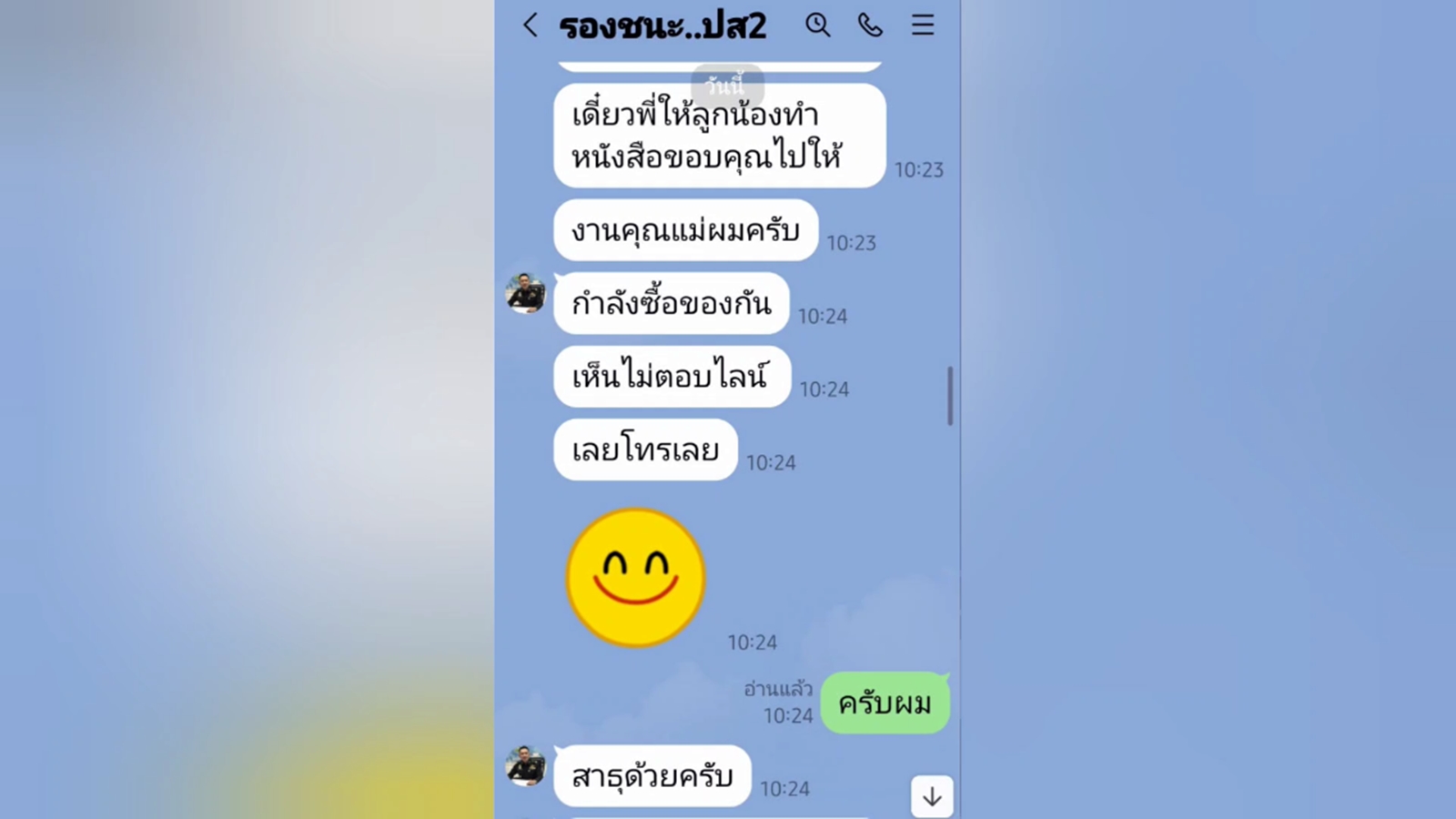Open the sender's profile photo beside กำลังซื้อของกัน
The width and height of the screenshot is (1456, 819).
(526, 294)
